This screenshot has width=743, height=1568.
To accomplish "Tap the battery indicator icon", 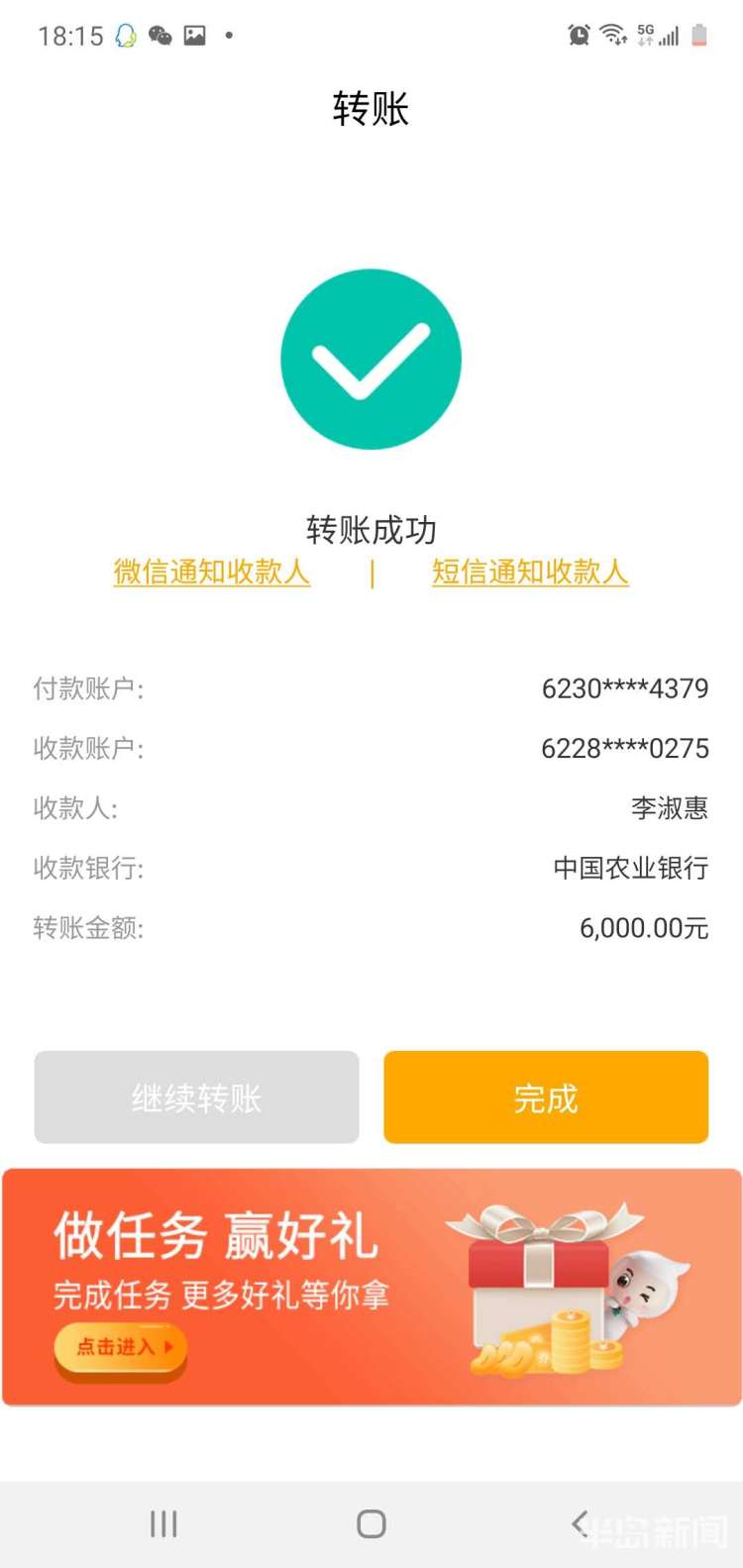I will (699, 35).
